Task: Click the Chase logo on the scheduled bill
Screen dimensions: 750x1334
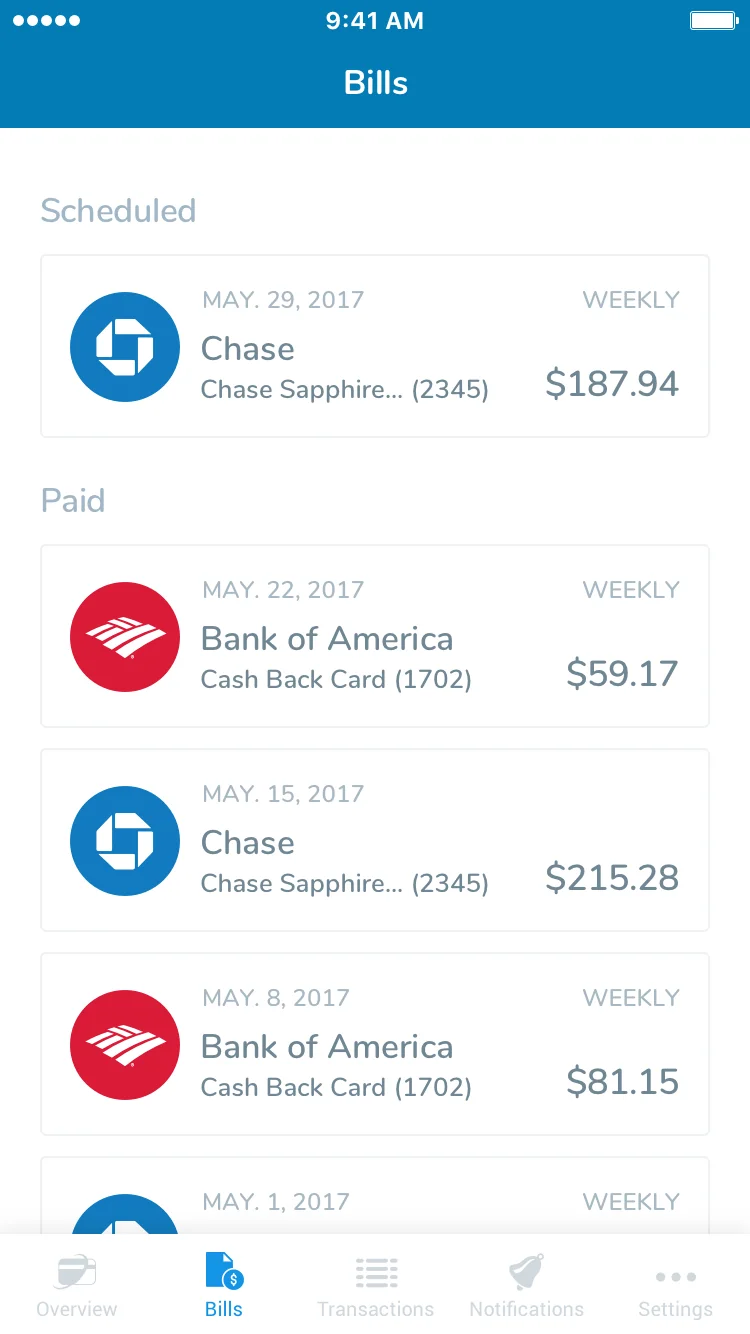Action: pyautogui.click(x=124, y=346)
